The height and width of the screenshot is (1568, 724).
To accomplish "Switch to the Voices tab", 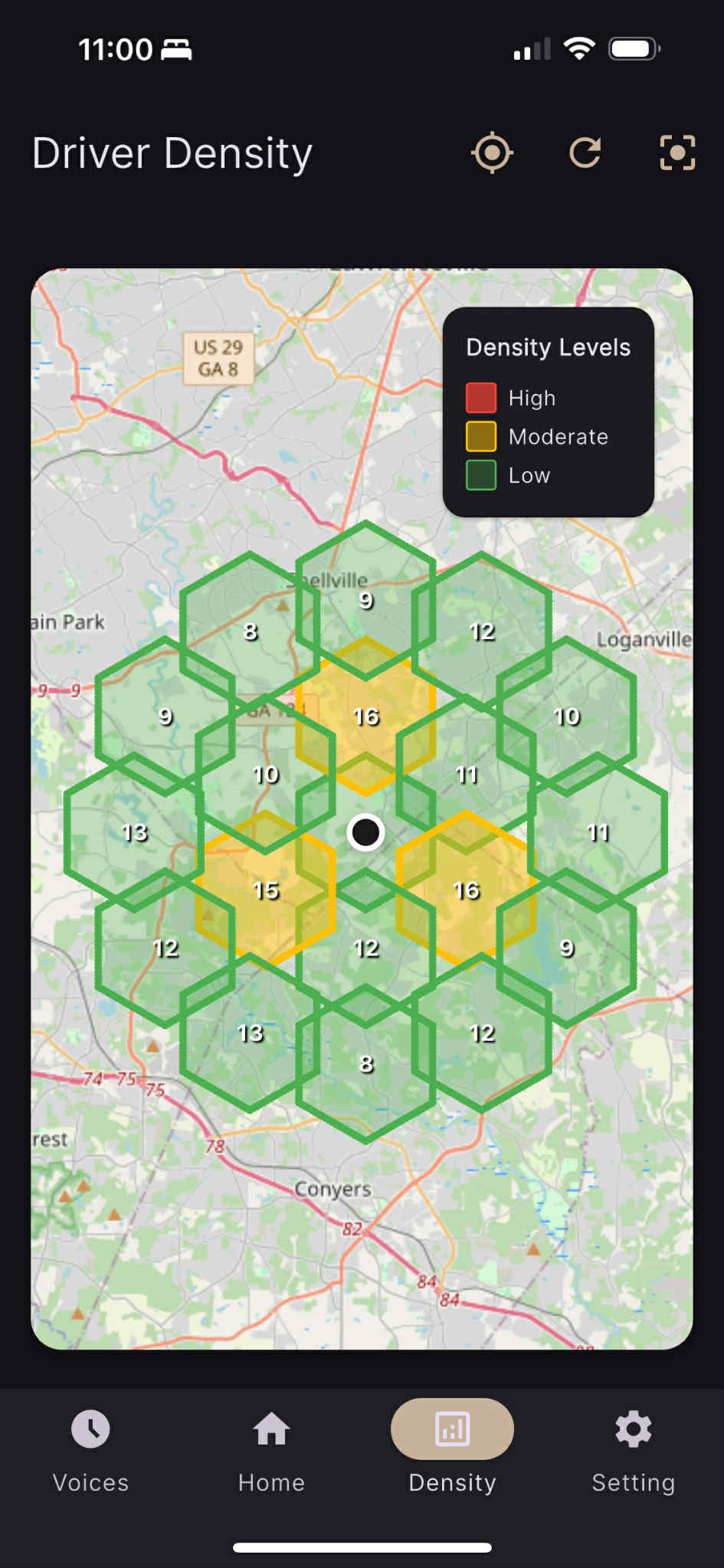I will click(x=90, y=1450).
